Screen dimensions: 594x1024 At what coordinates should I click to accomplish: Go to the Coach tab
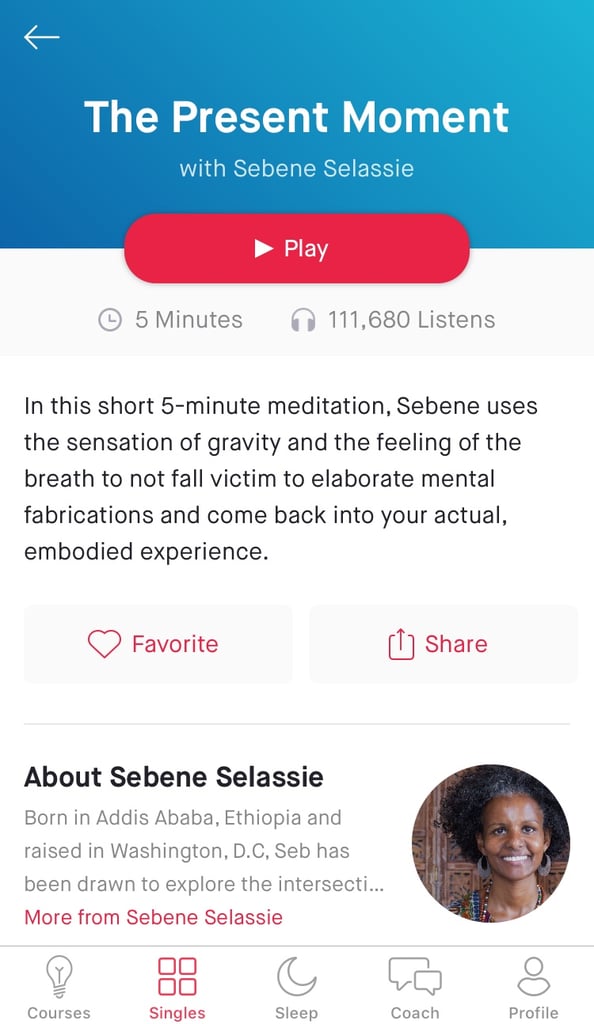415,987
